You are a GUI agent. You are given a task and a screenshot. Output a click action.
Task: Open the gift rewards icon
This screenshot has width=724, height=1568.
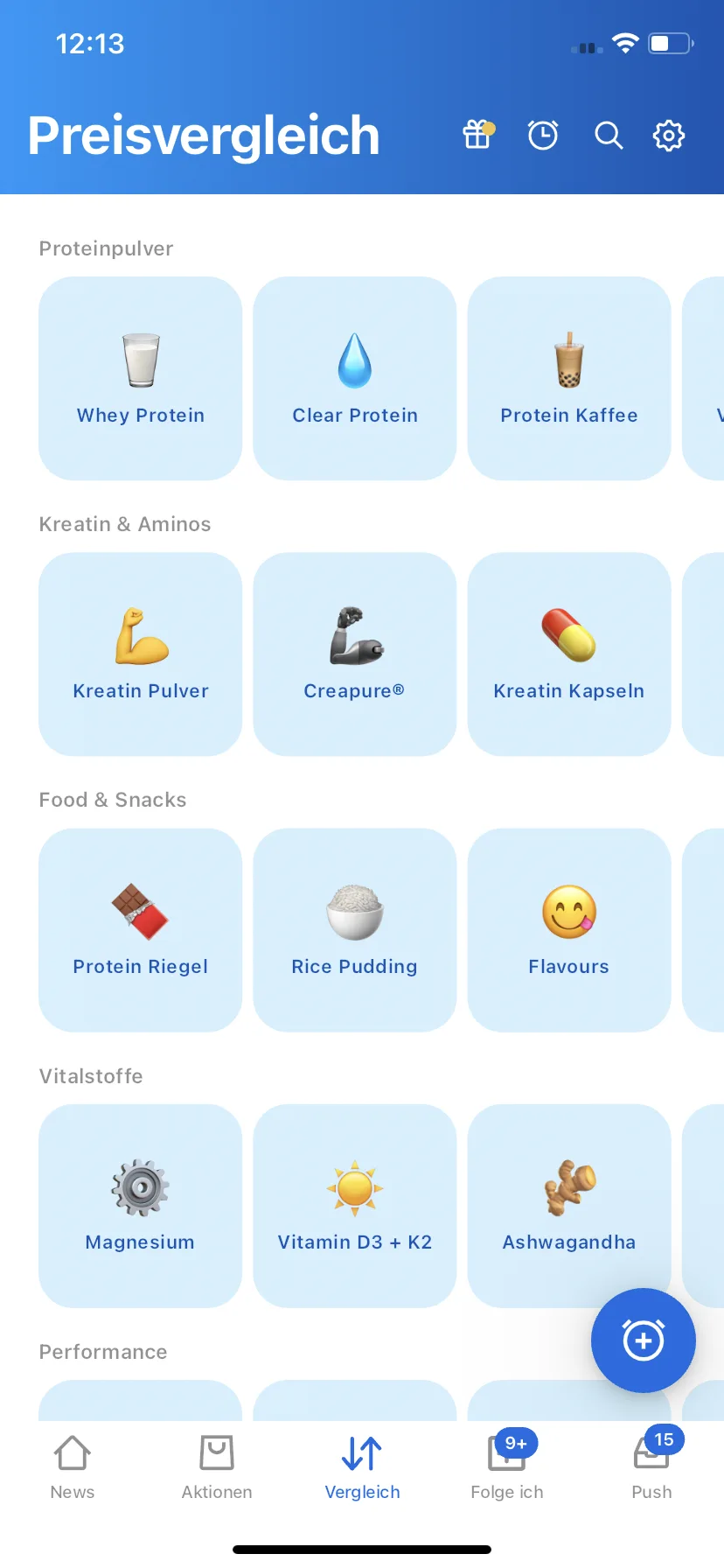477,135
